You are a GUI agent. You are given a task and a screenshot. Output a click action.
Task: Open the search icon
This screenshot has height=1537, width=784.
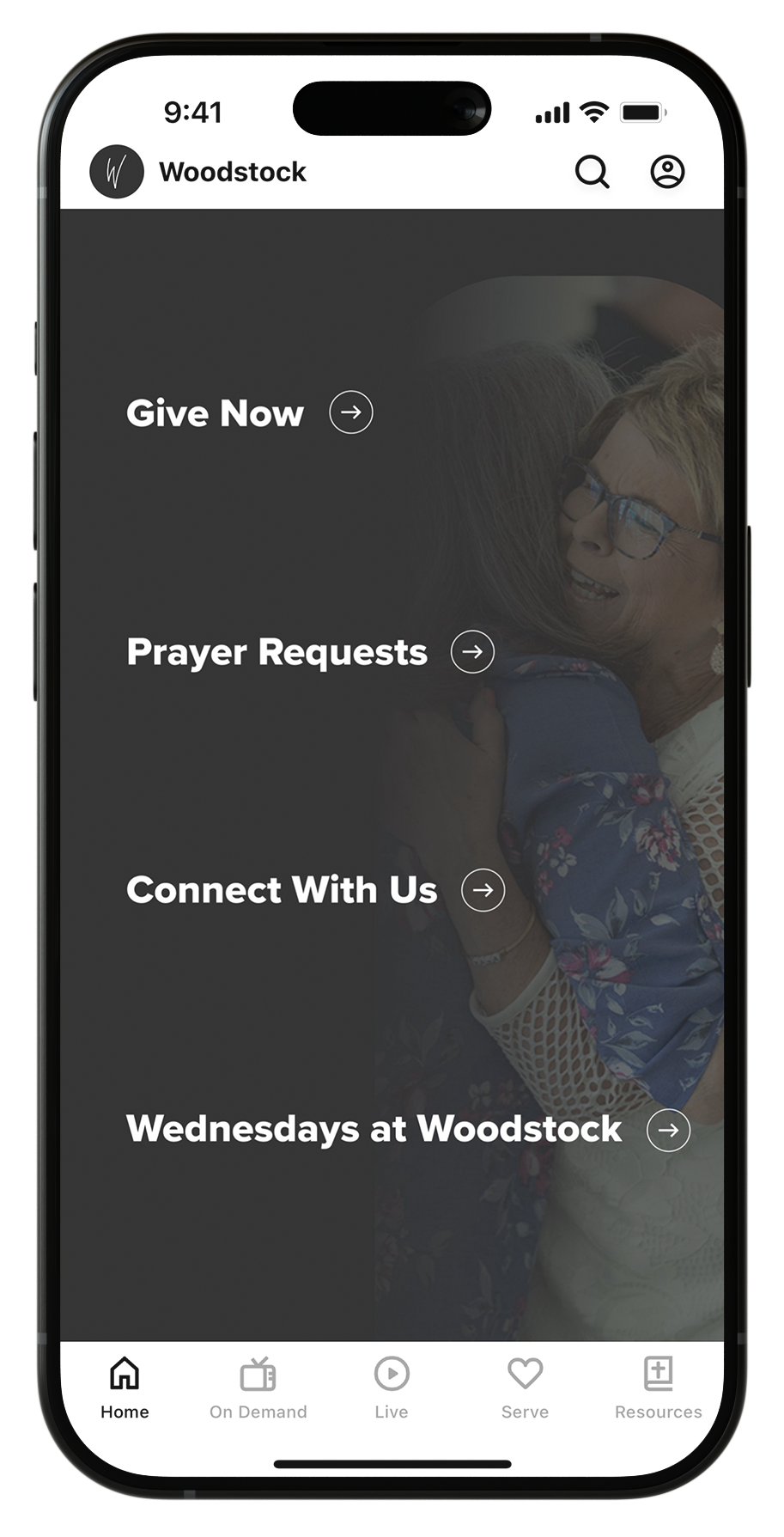pyautogui.click(x=592, y=172)
